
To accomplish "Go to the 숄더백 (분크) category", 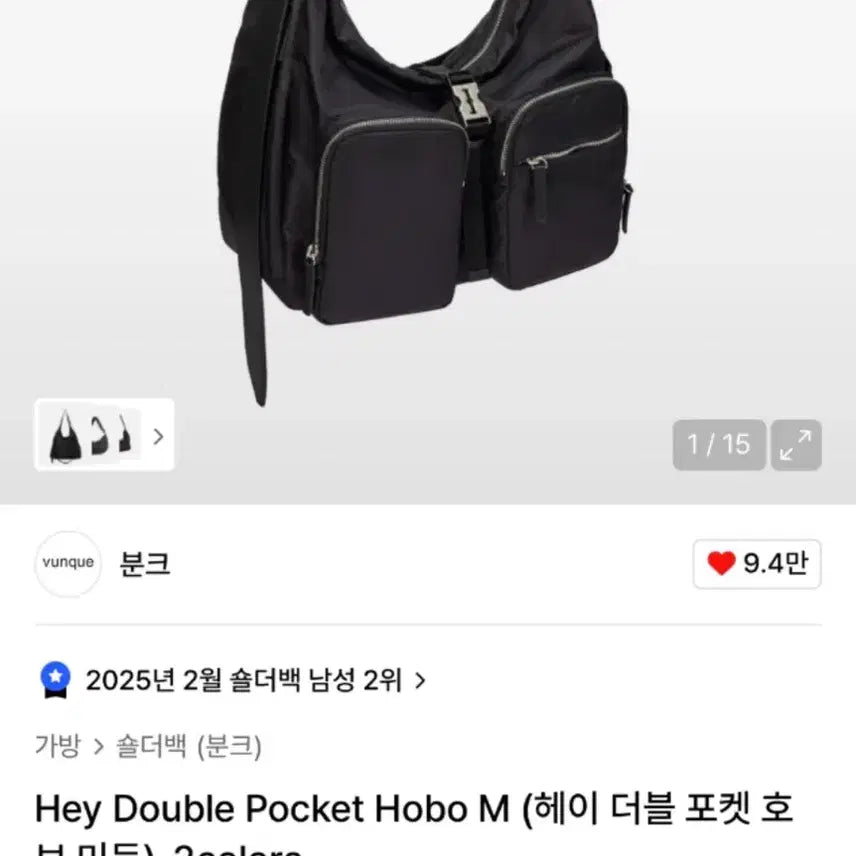I will (x=188, y=746).
